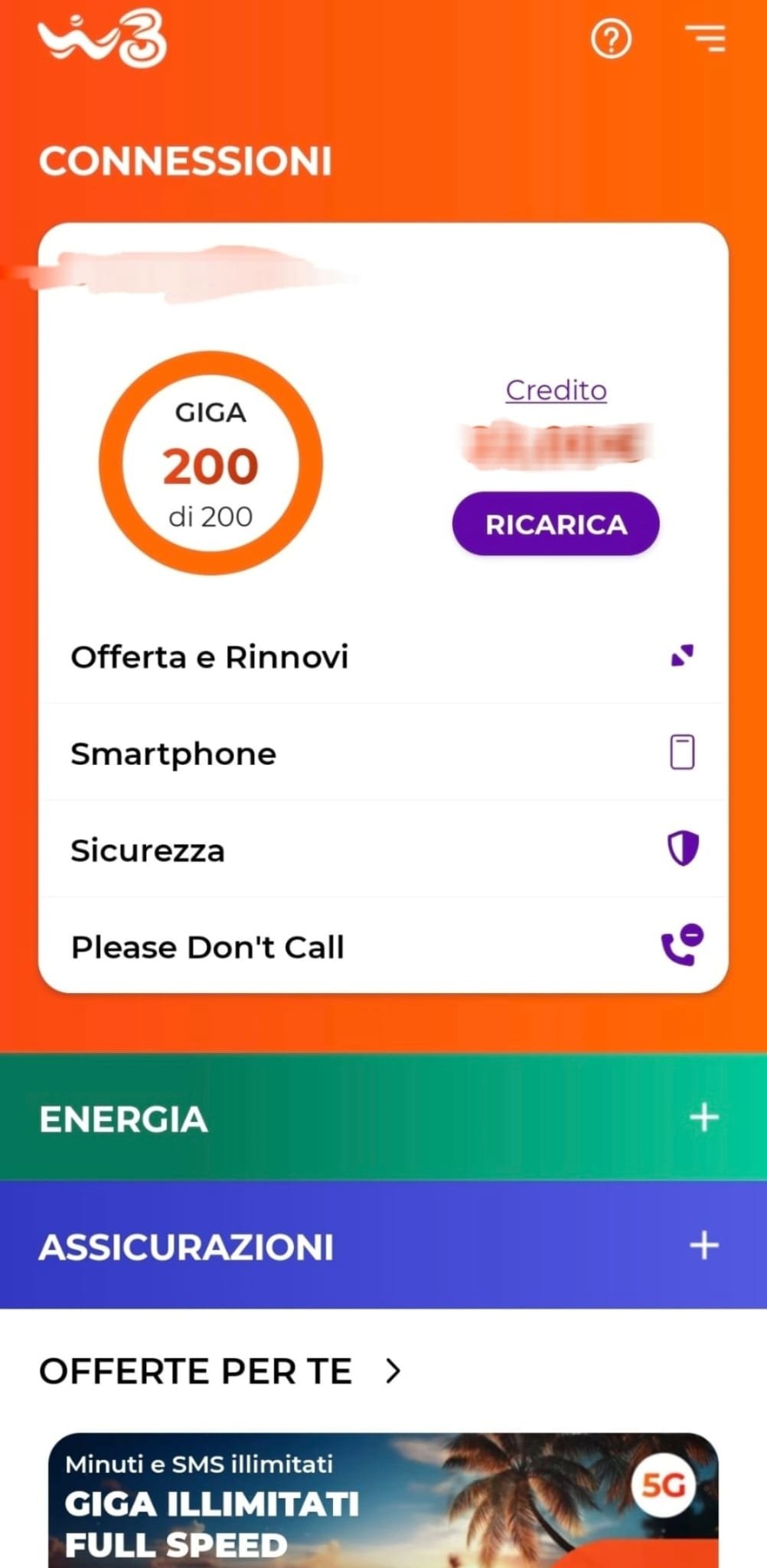767x1568 pixels.
Task: Open OFFERTE PER TE list
Action: click(220, 1370)
